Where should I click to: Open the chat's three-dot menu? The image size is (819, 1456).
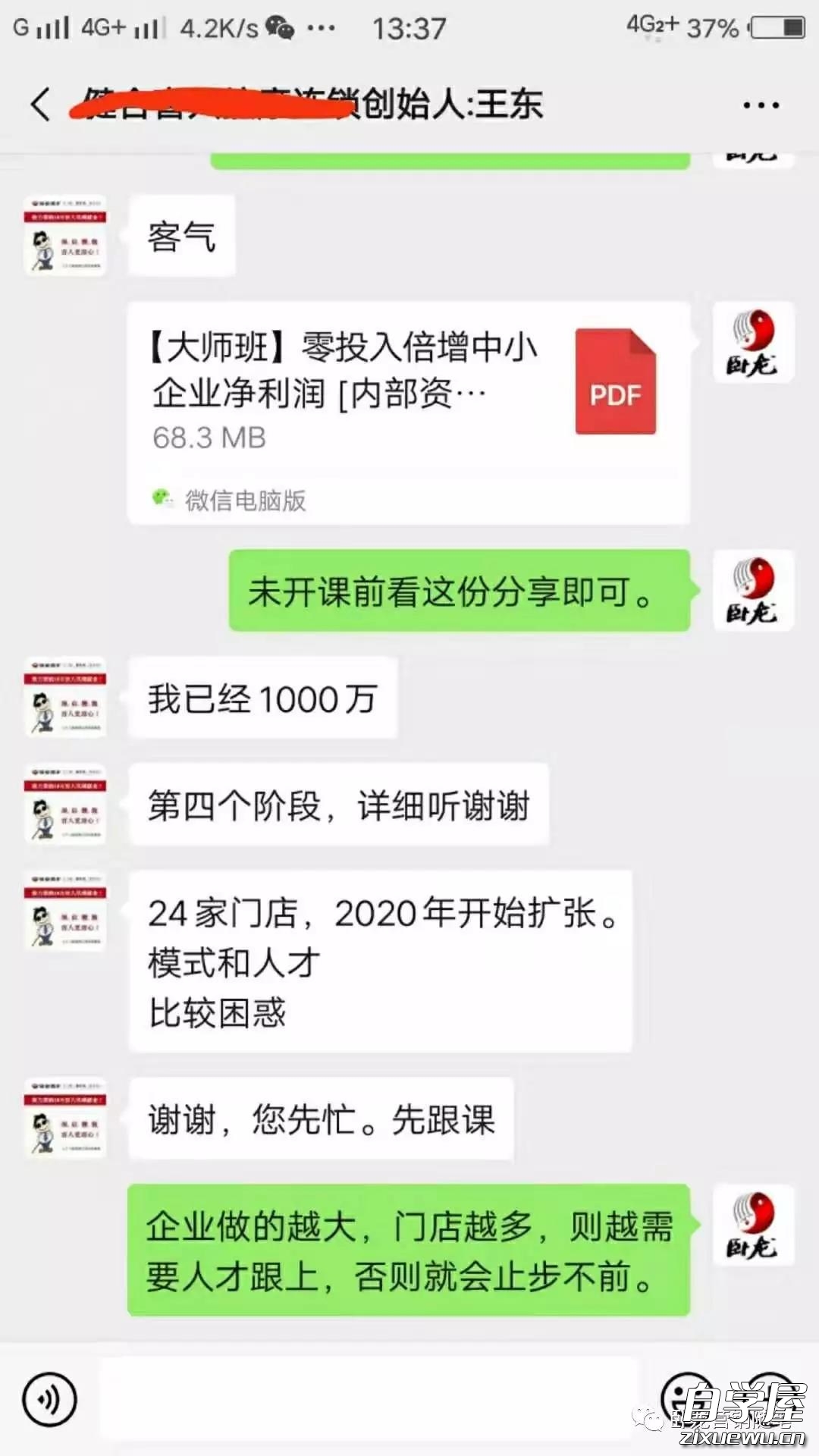tap(761, 105)
